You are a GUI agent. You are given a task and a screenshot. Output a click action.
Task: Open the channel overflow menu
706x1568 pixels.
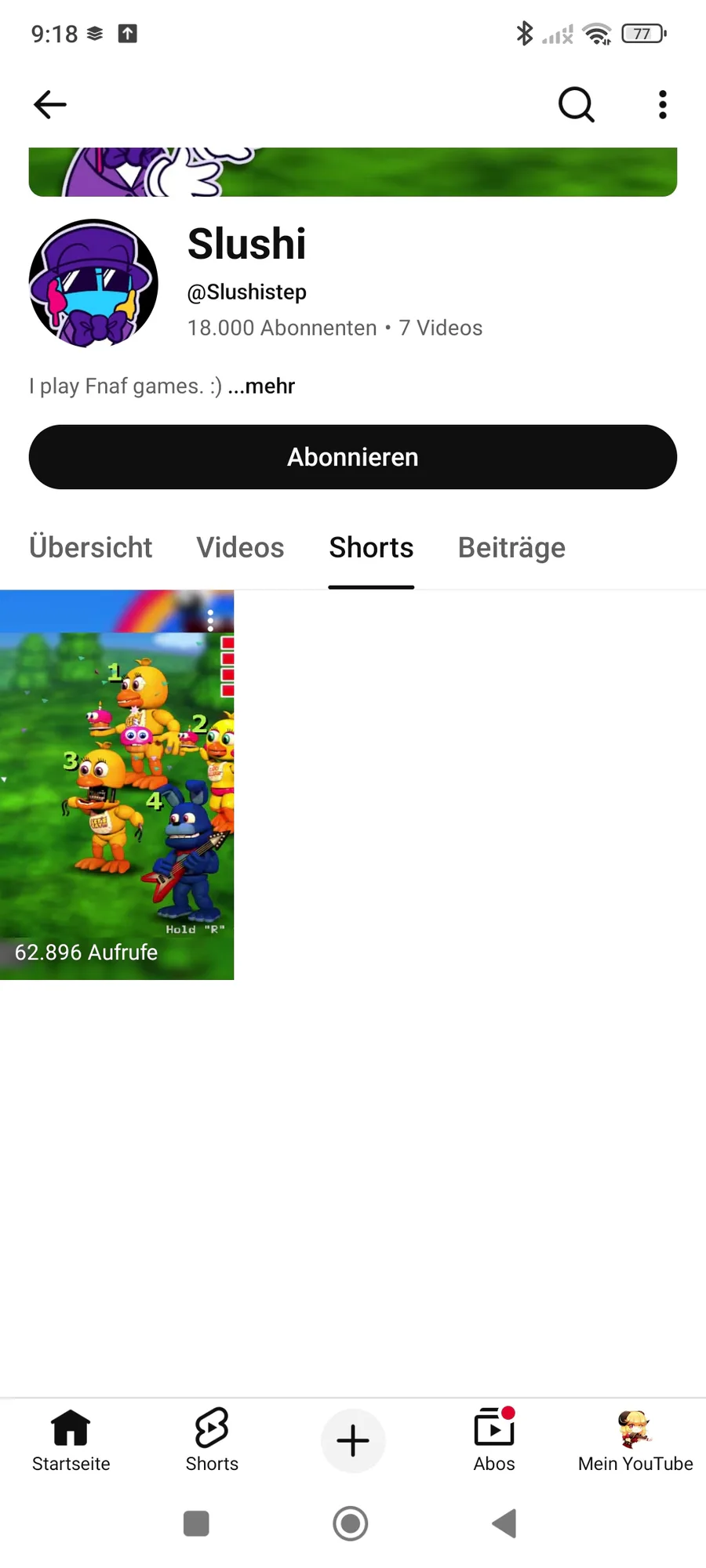pyautogui.click(x=663, y=104)
